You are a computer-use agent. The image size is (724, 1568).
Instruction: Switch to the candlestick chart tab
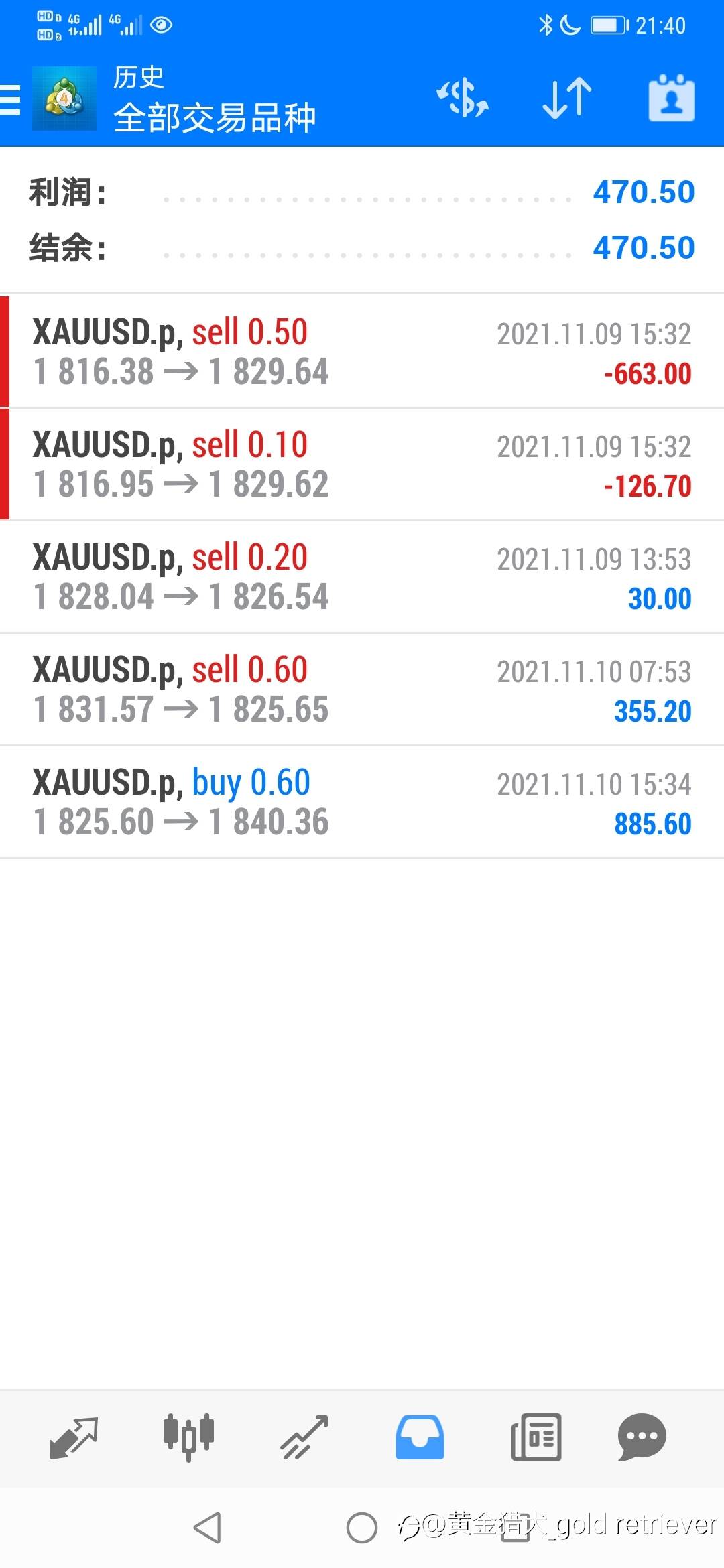coord(189,1437)
